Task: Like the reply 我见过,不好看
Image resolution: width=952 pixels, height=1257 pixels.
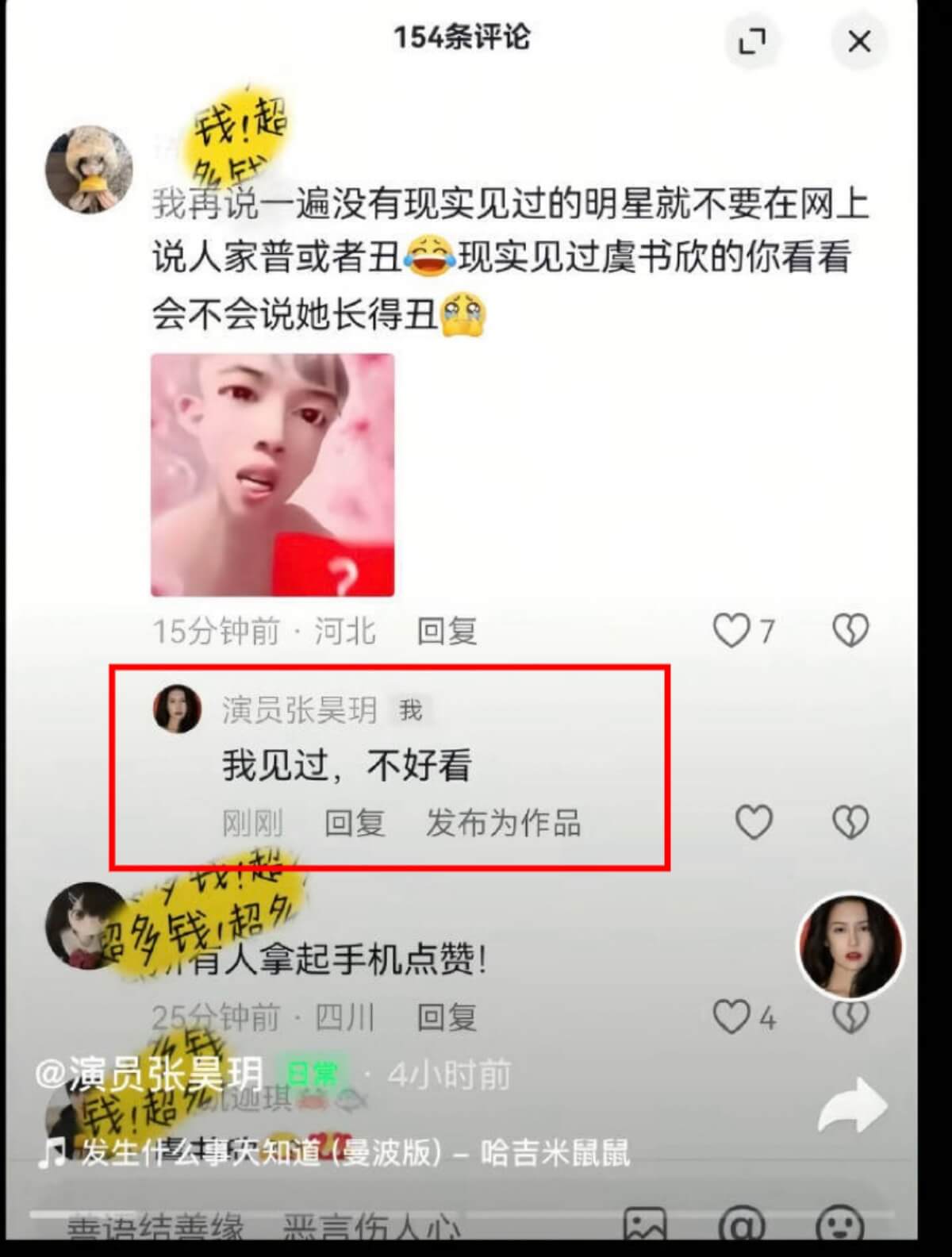Action: [754, 822]
